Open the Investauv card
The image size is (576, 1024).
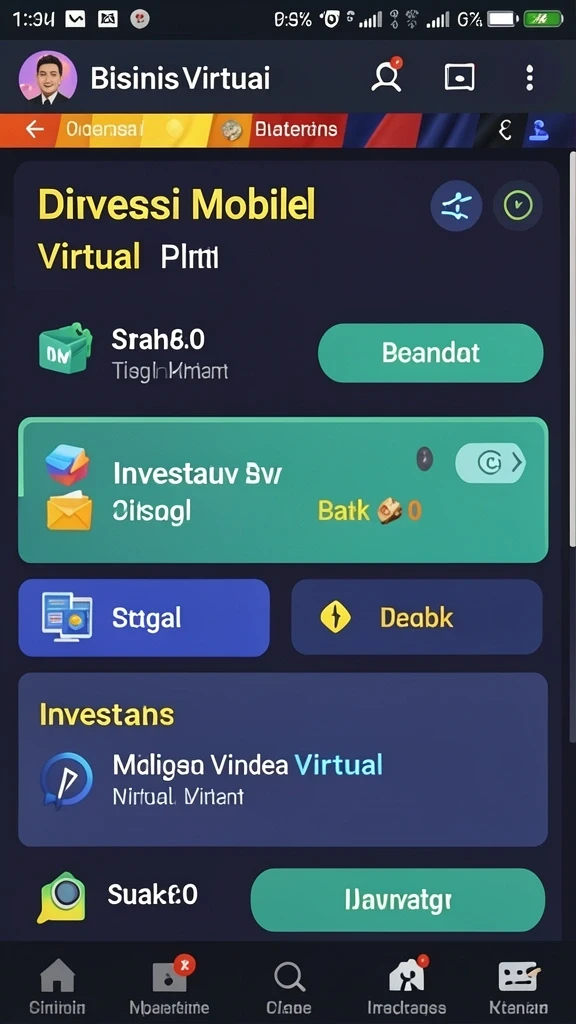click(x=283, y=490)
